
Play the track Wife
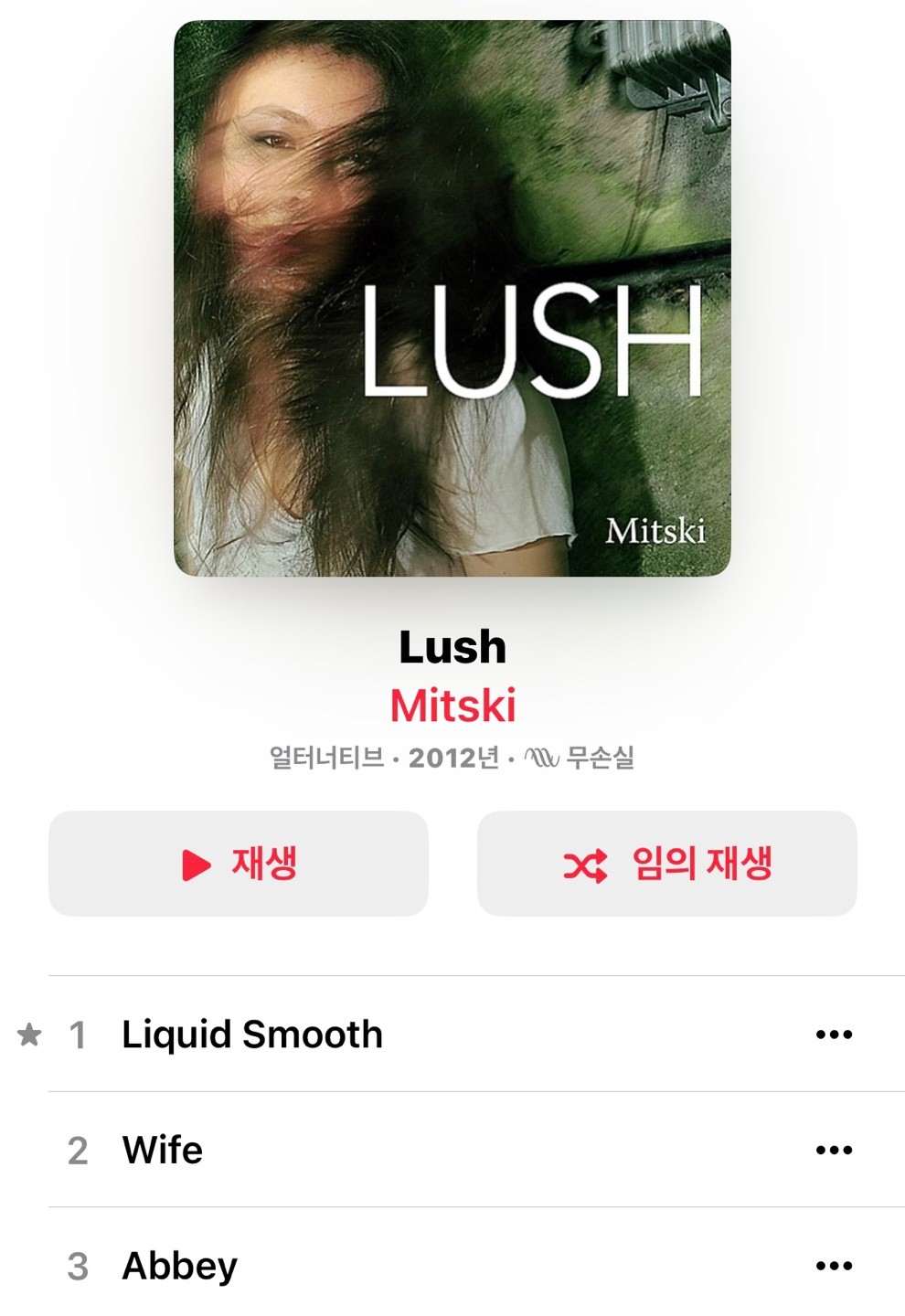pos(163,1150)
